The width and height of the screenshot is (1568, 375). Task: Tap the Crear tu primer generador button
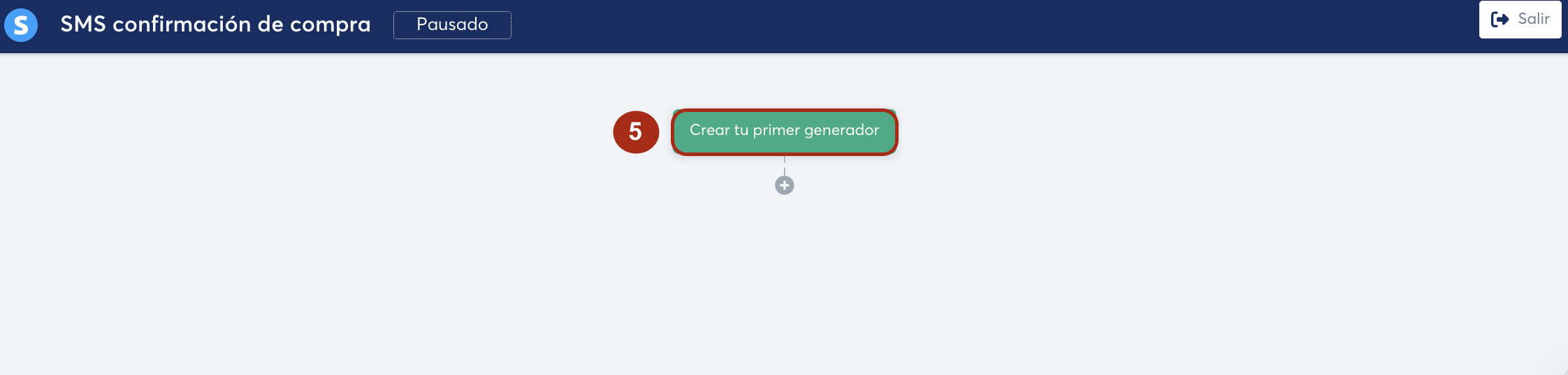784,131
